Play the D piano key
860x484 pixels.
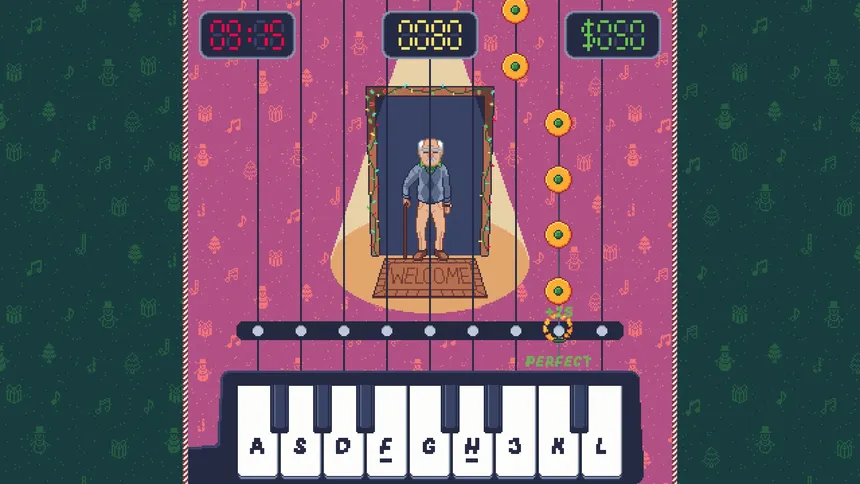click(343, 447)
